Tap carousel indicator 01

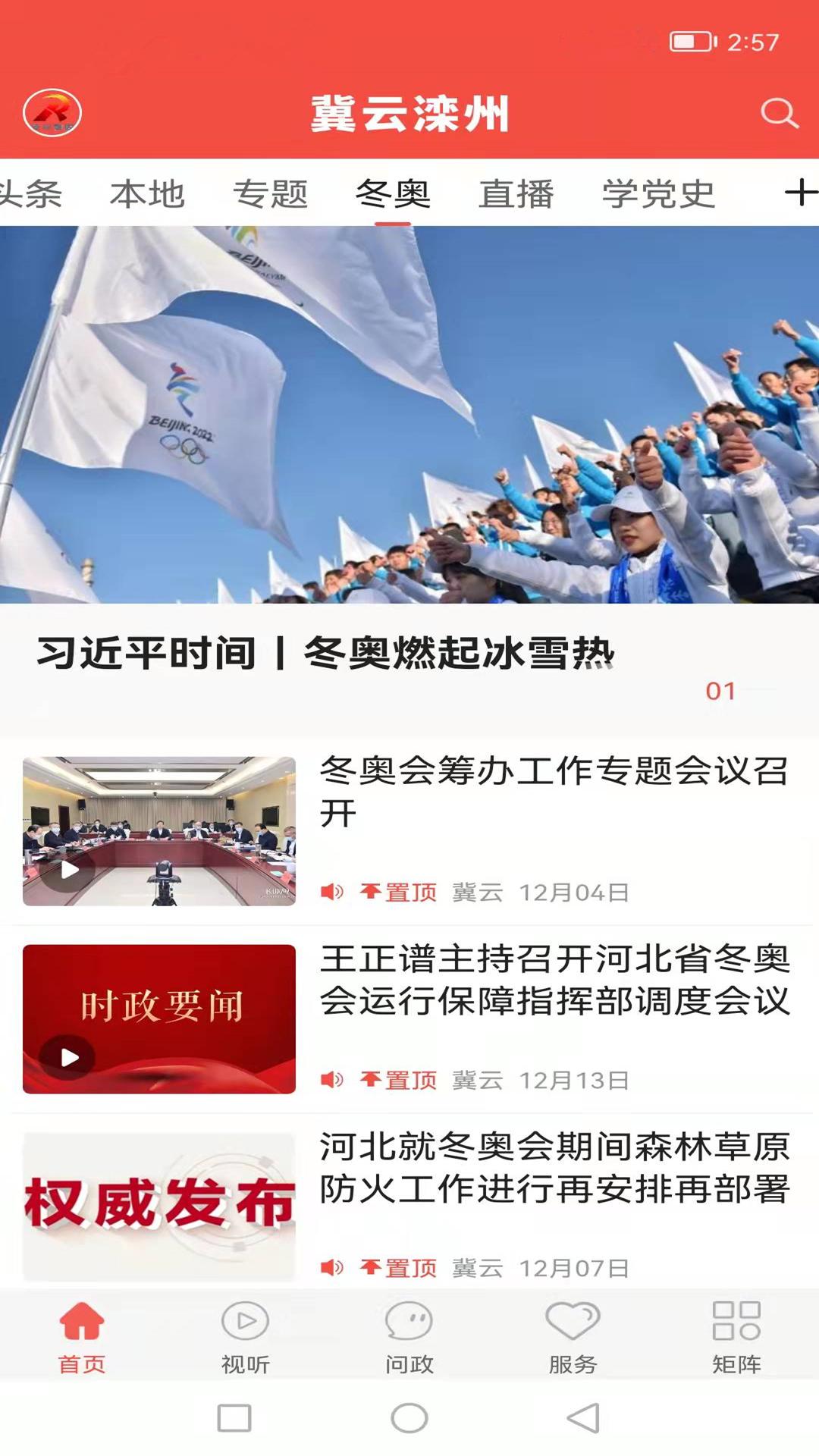point(719,691)
